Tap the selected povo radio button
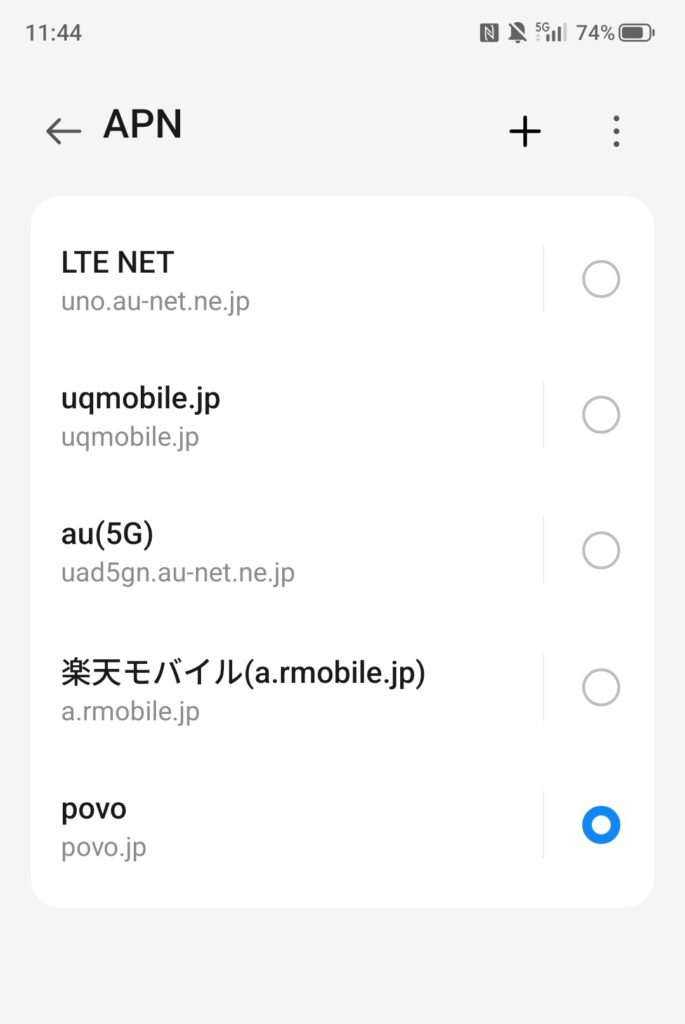Screen dimensions: 685x1024 coord(601,826)
